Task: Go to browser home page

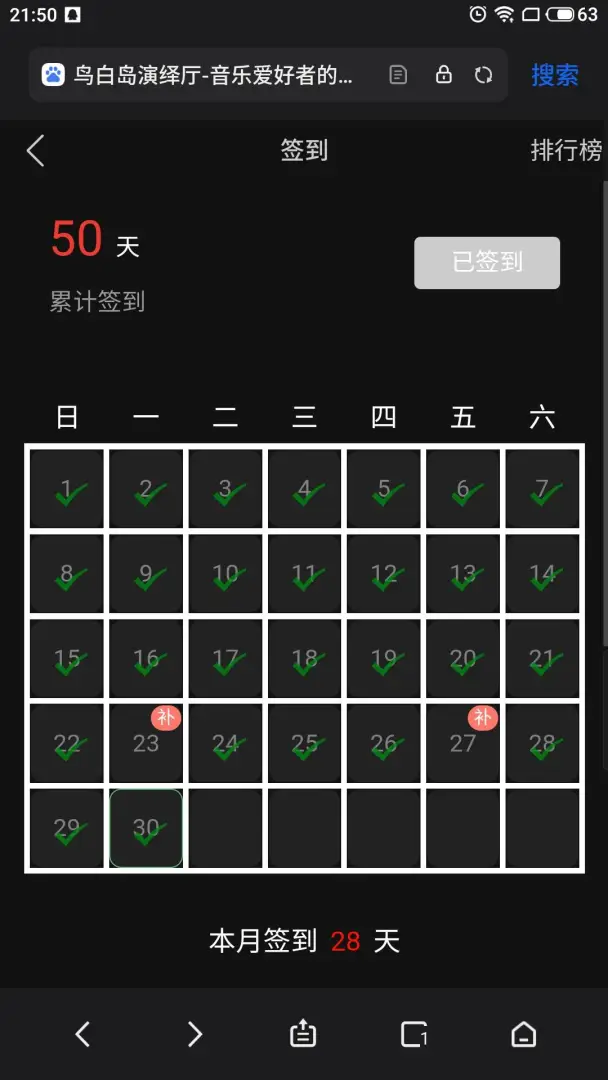Action: pyautogui.click(x=524, y=1034)
